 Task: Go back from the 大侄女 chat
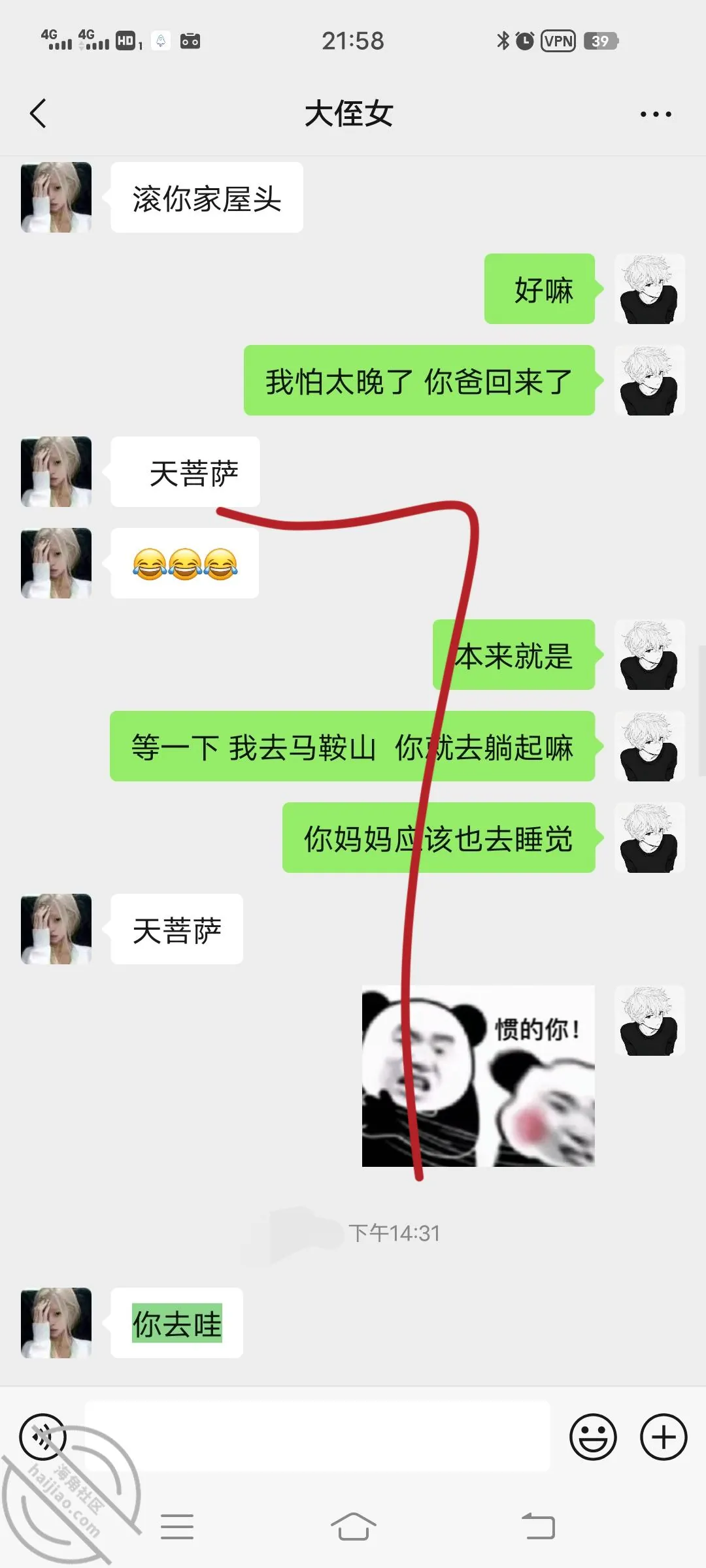coord(39,114)
